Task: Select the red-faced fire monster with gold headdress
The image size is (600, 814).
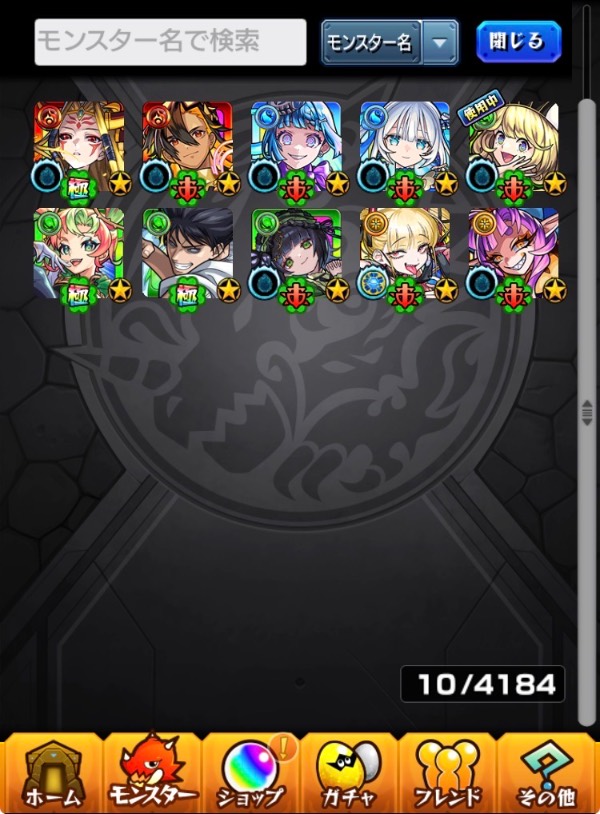Action: 80,149
